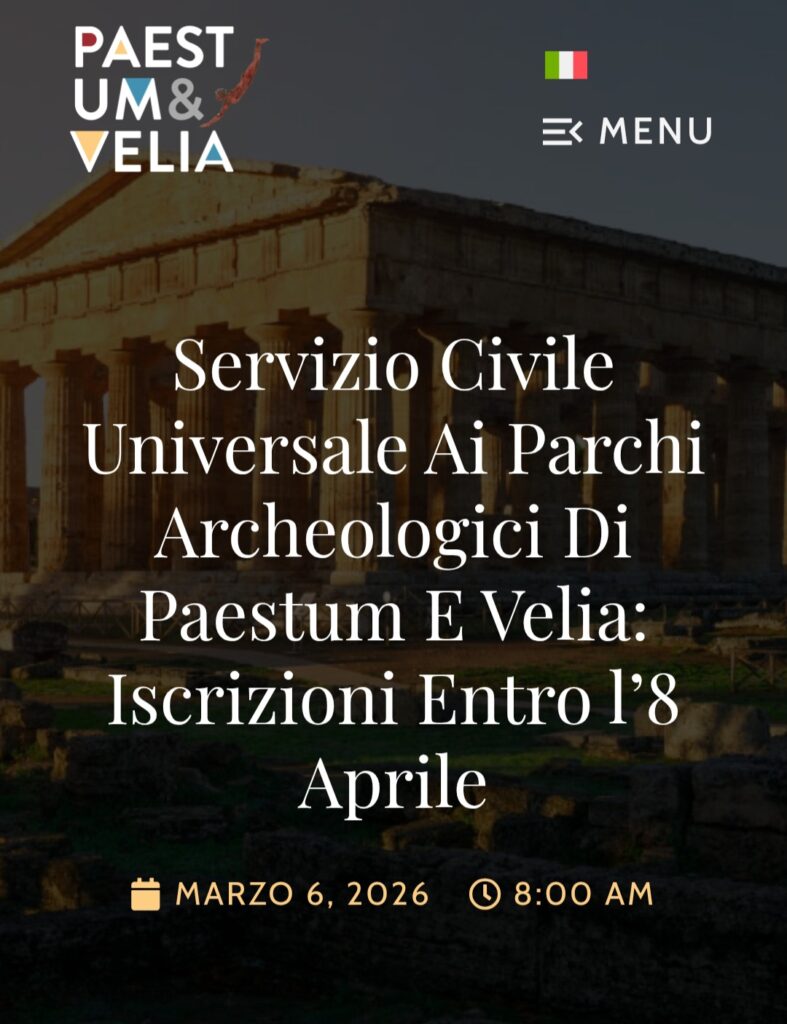Switch language via Italian flag

[565, 65]
